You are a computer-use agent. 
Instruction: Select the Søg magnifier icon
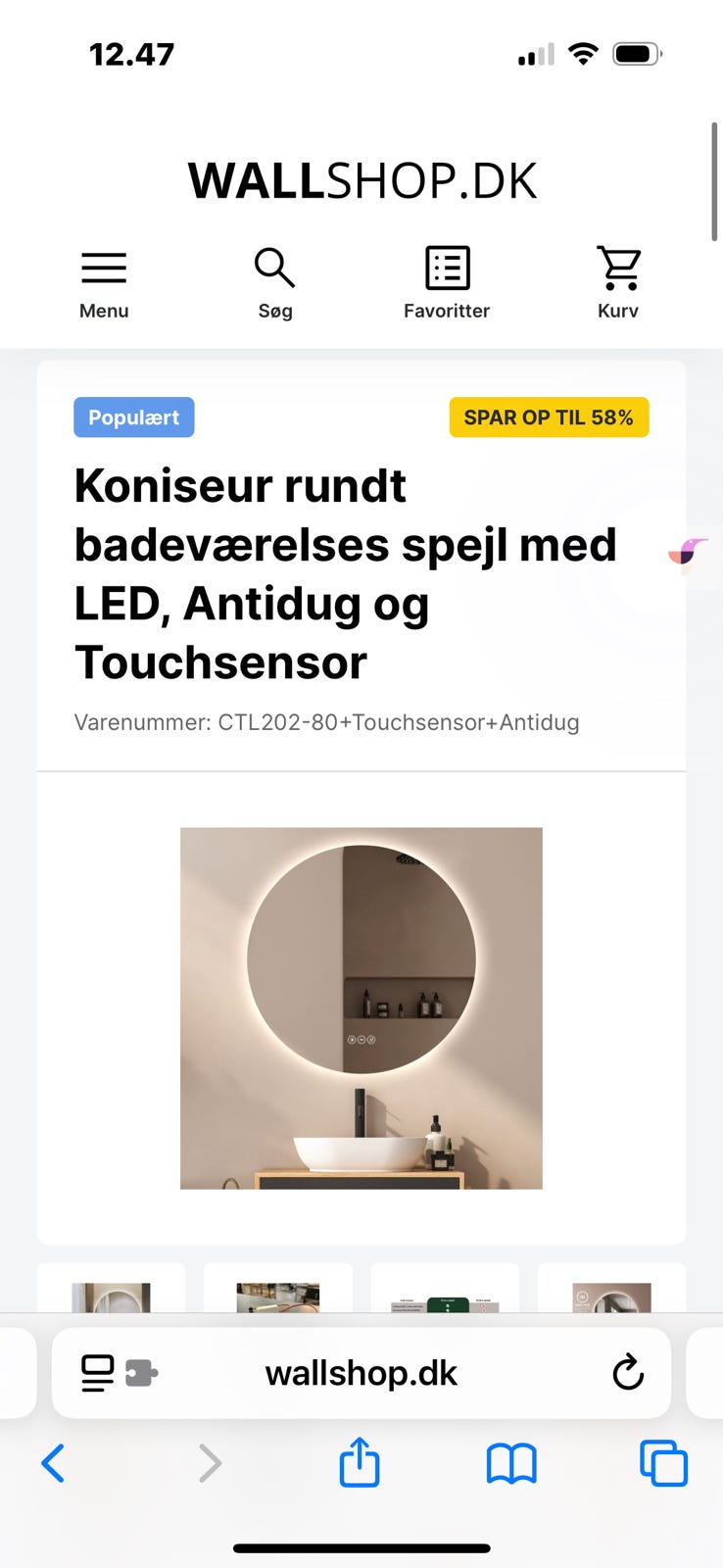274,267
